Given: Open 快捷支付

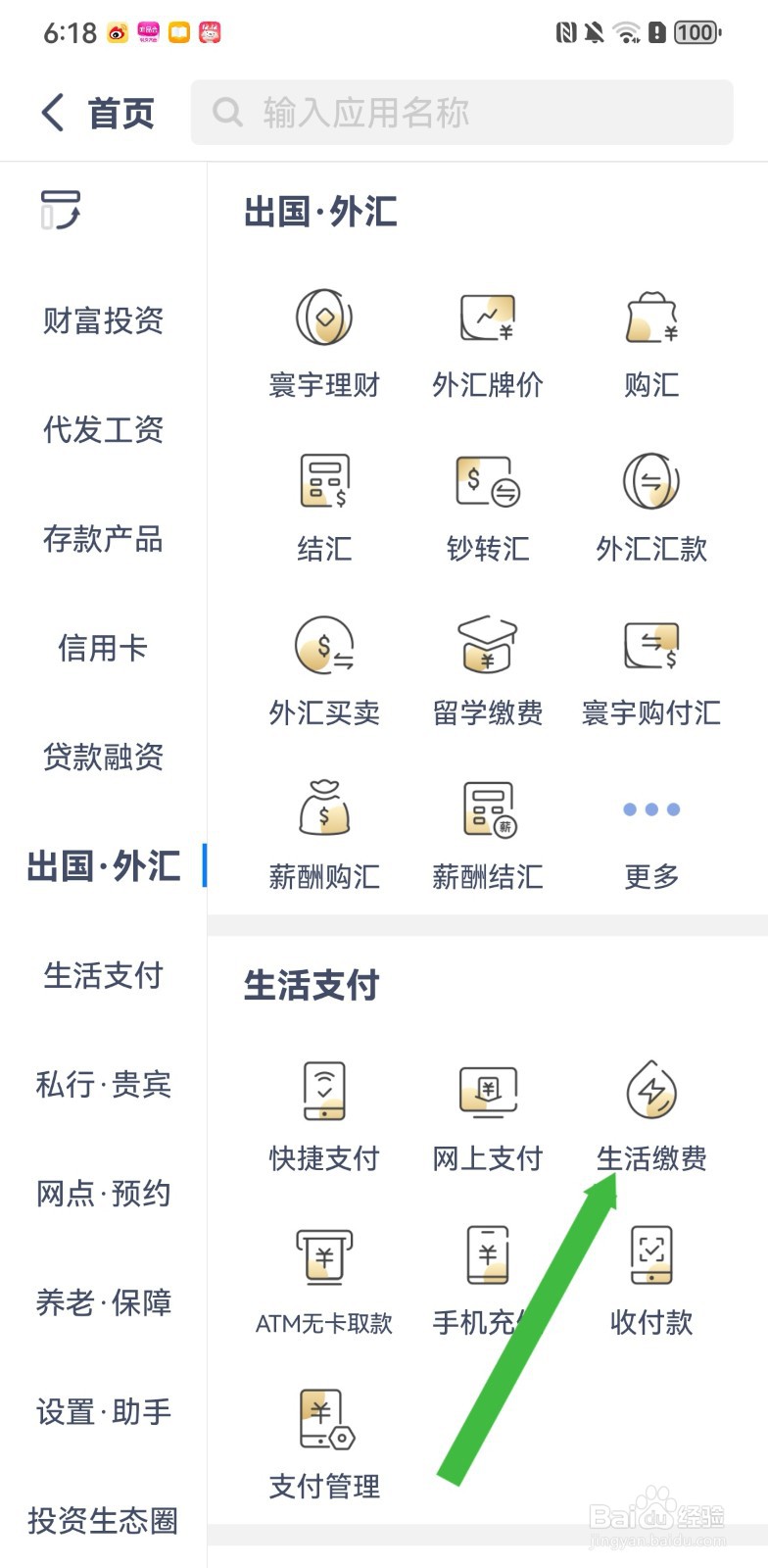Looking at the screenshot, I should pyautogui.click(x=324, y=1116).
